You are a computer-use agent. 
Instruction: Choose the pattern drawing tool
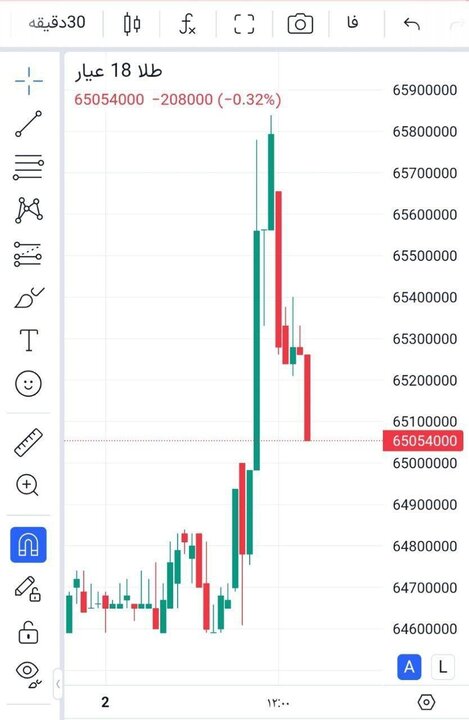click(x=28, y=210)
